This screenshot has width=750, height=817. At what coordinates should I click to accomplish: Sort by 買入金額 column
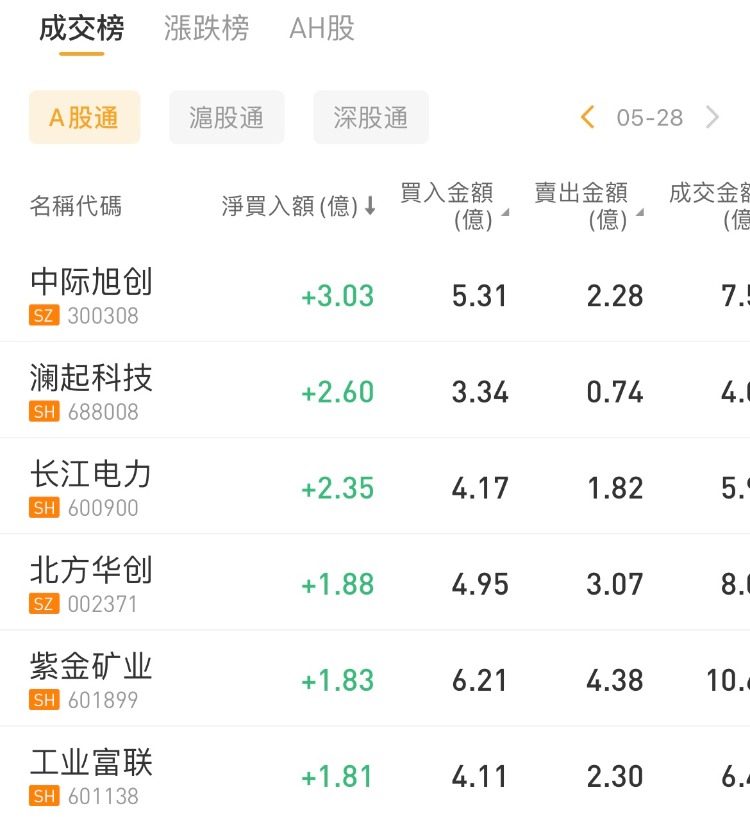click(453, 206)
